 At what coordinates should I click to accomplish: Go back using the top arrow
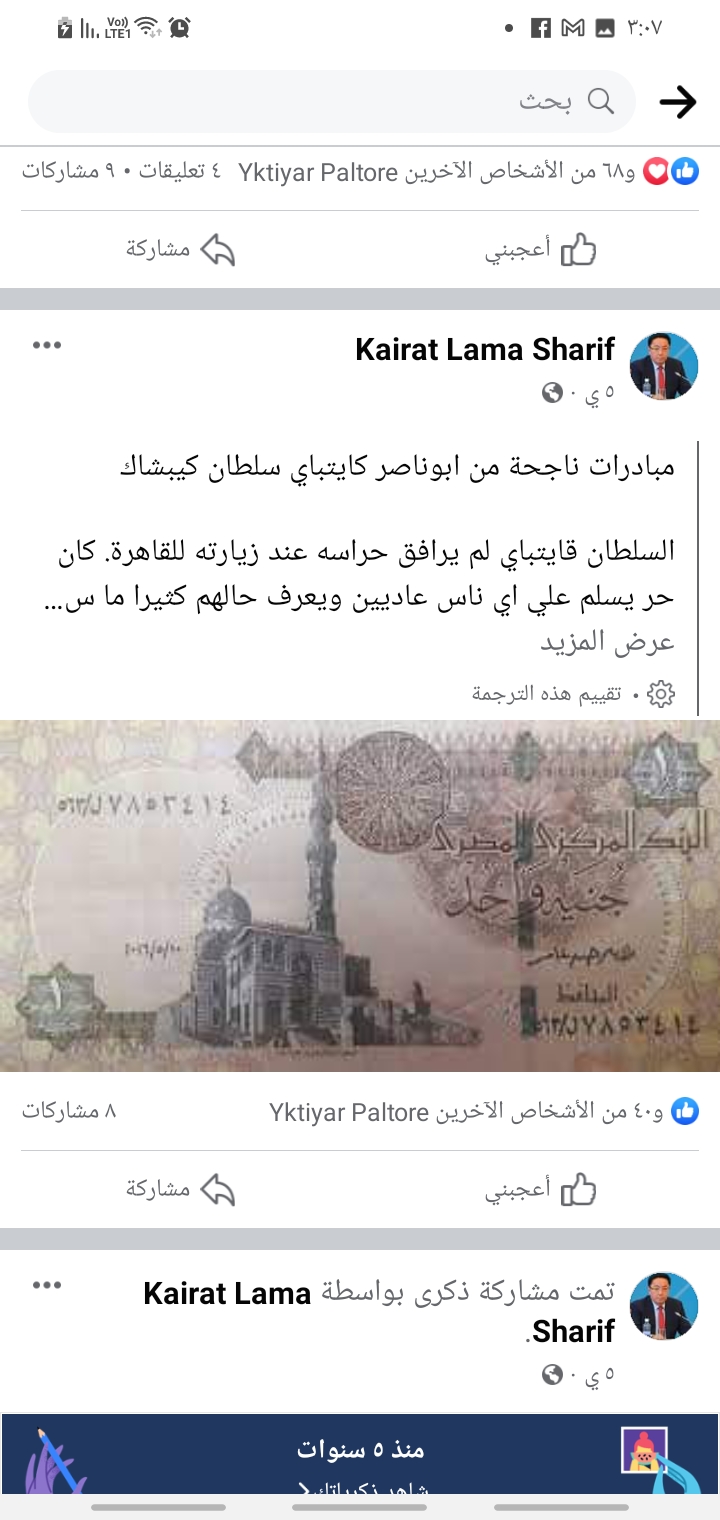pos(678,101)
